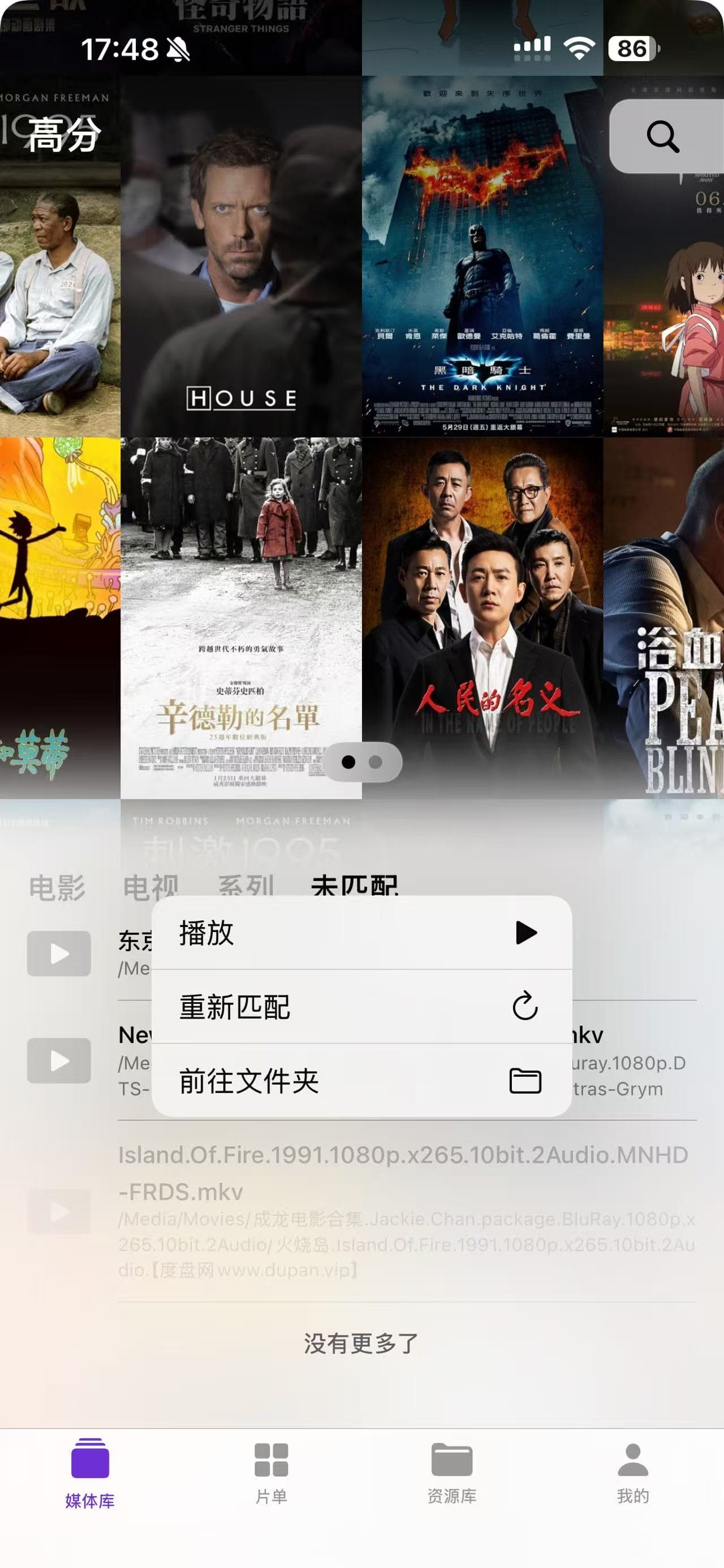The width and height of the screenshot is (724, 1568).
Task: Switch to the 系列 tab
Action: tap(246, 887)
